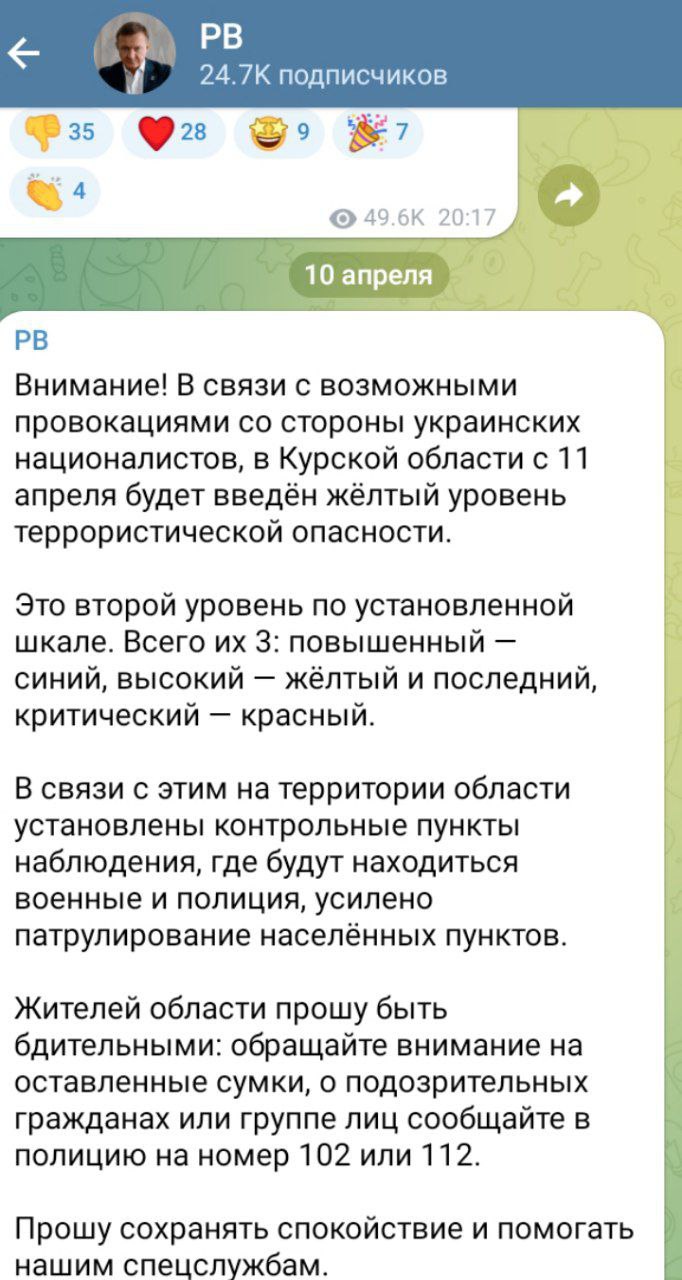
Task: Open the 10 апреля date badge
Action: click(369, 275)
